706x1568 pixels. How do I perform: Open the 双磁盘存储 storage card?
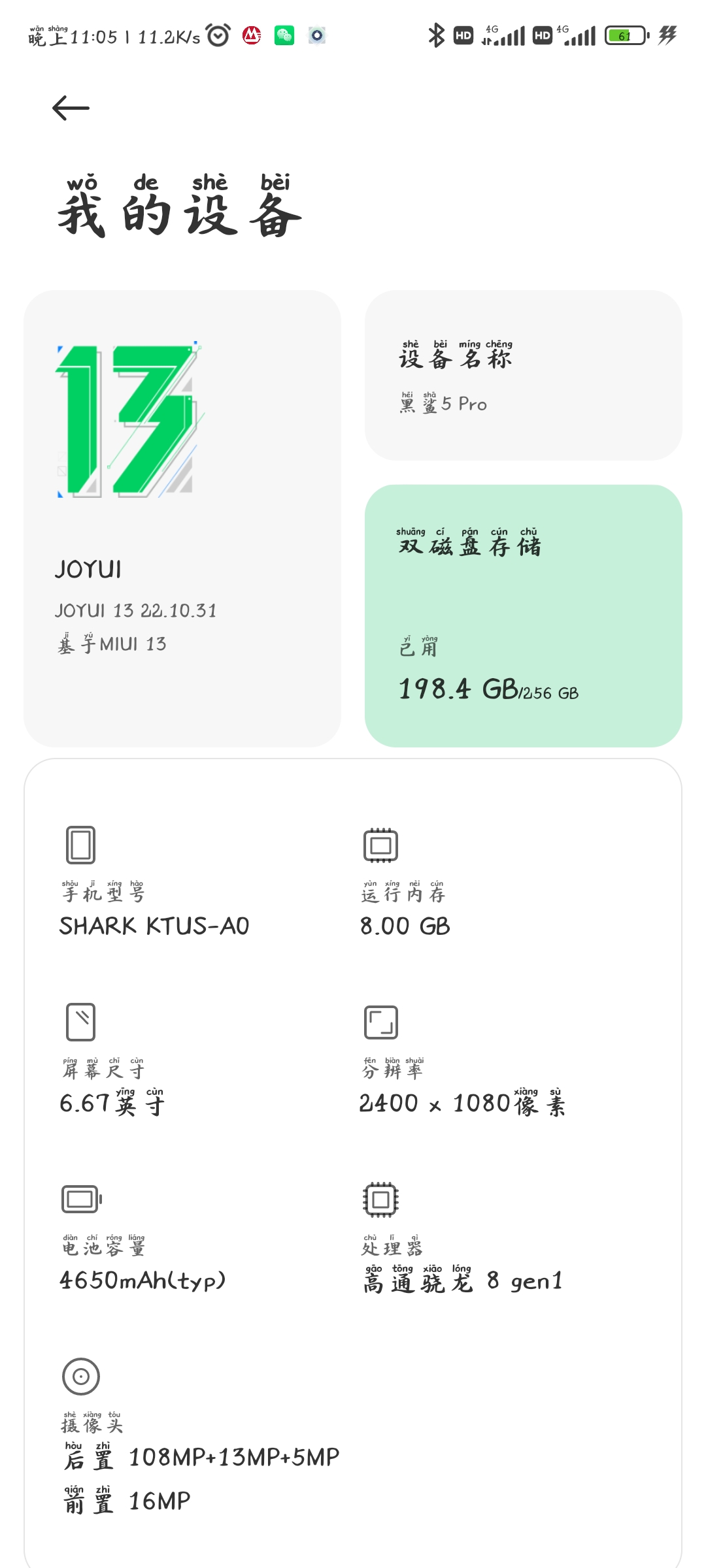tap(524, 615)
